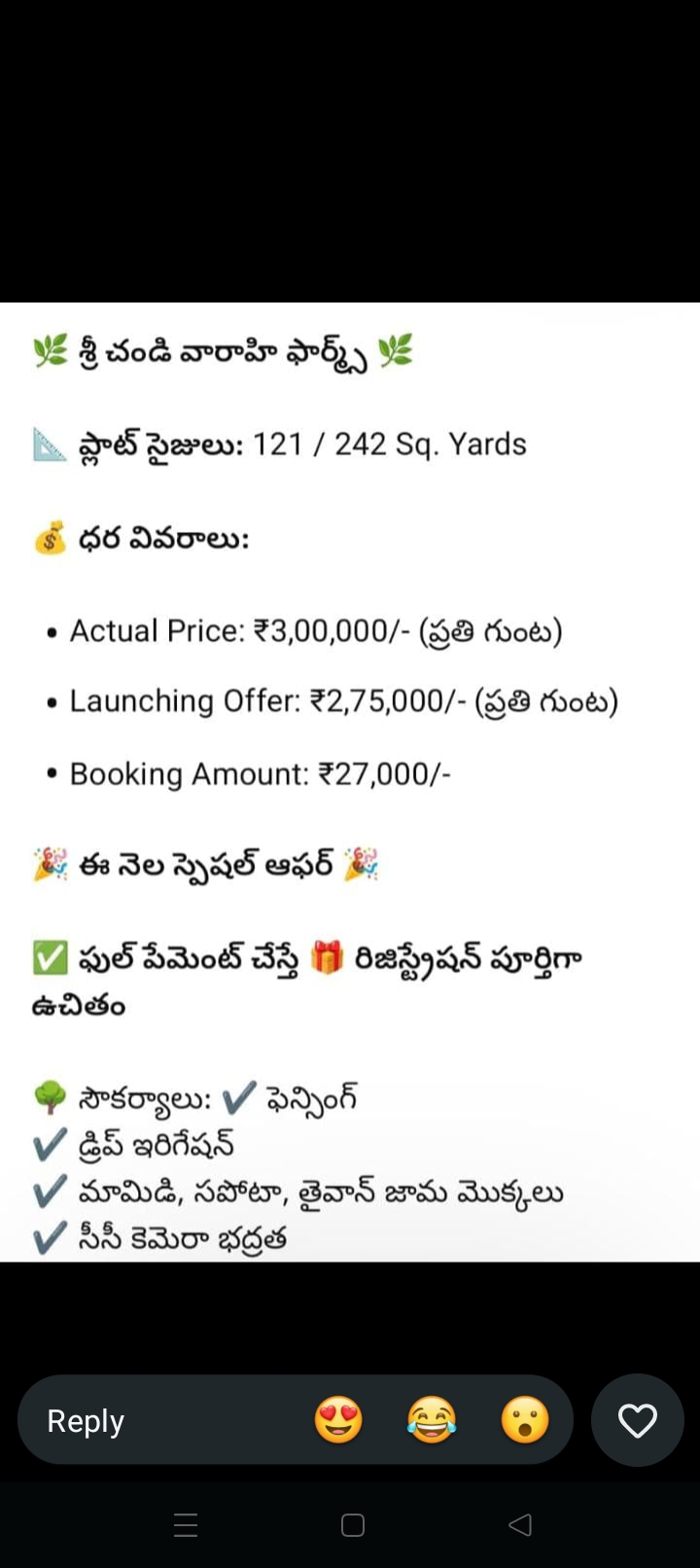Like this status with the heart button
Screen dimensions: 700x1568
click(638, 1420)
